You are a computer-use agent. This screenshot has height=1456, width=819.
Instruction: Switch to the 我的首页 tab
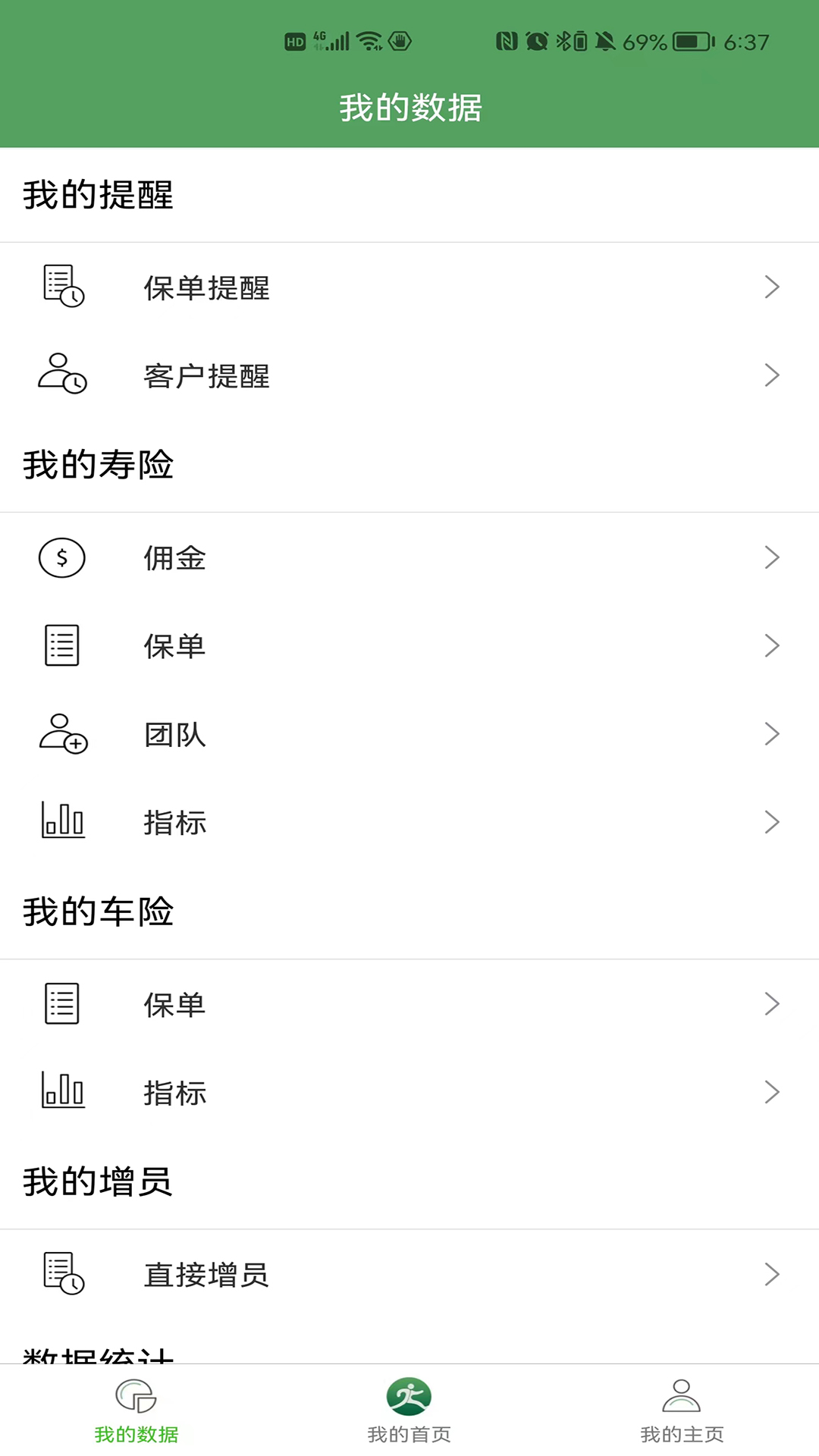point(409,1410)
